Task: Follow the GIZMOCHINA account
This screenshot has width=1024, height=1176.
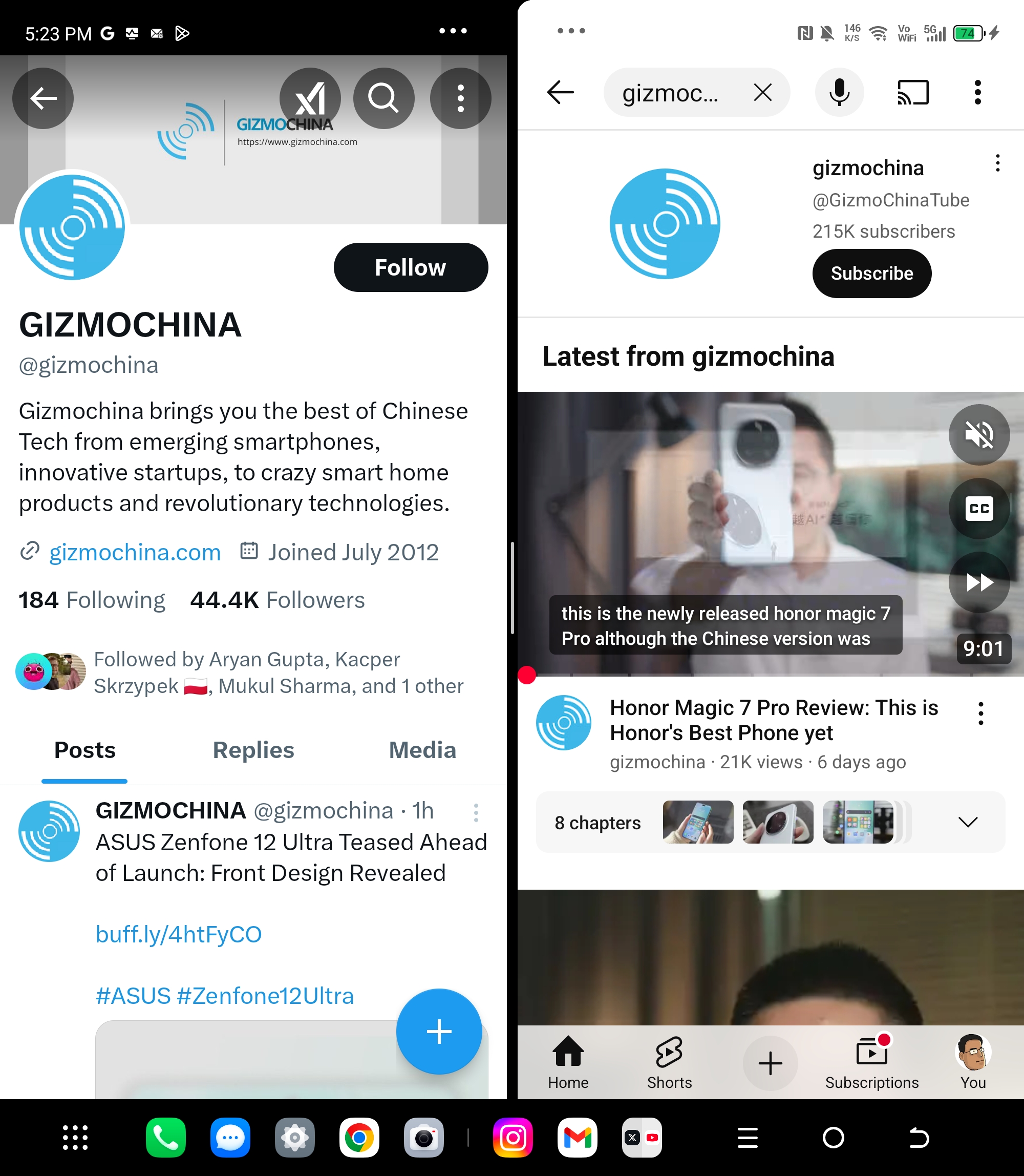Action: point(410,267)
